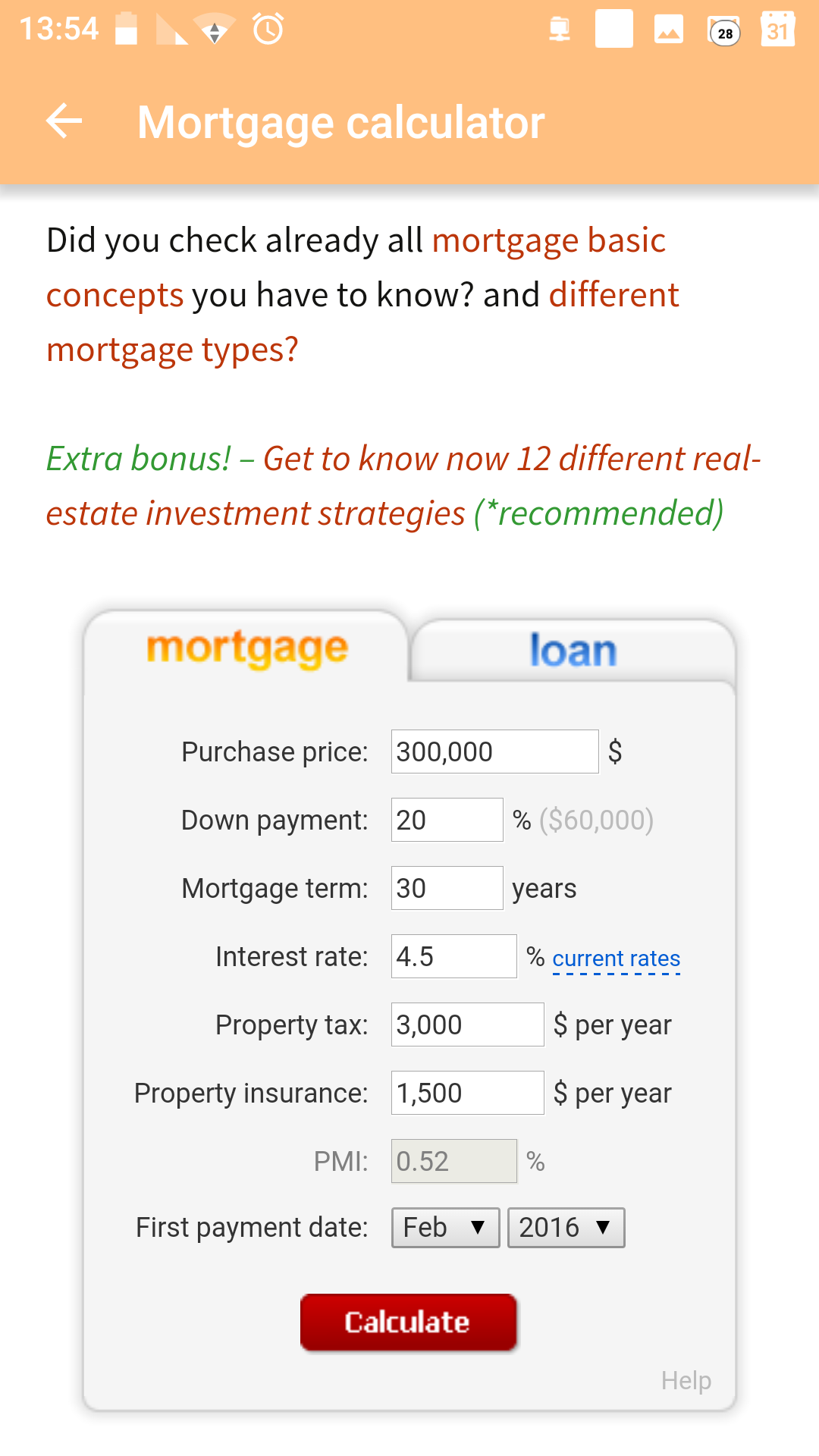Tap the red Calculate button
819x1456 pixels.
pos(409,1322)
